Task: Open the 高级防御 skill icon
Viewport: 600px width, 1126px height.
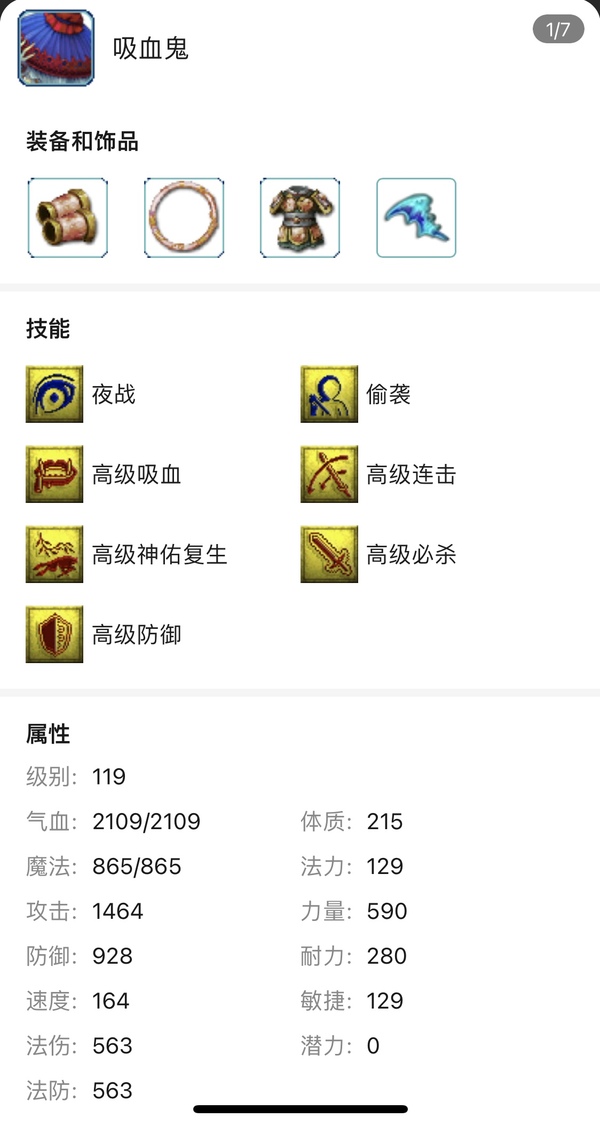Action: [54, 634]
